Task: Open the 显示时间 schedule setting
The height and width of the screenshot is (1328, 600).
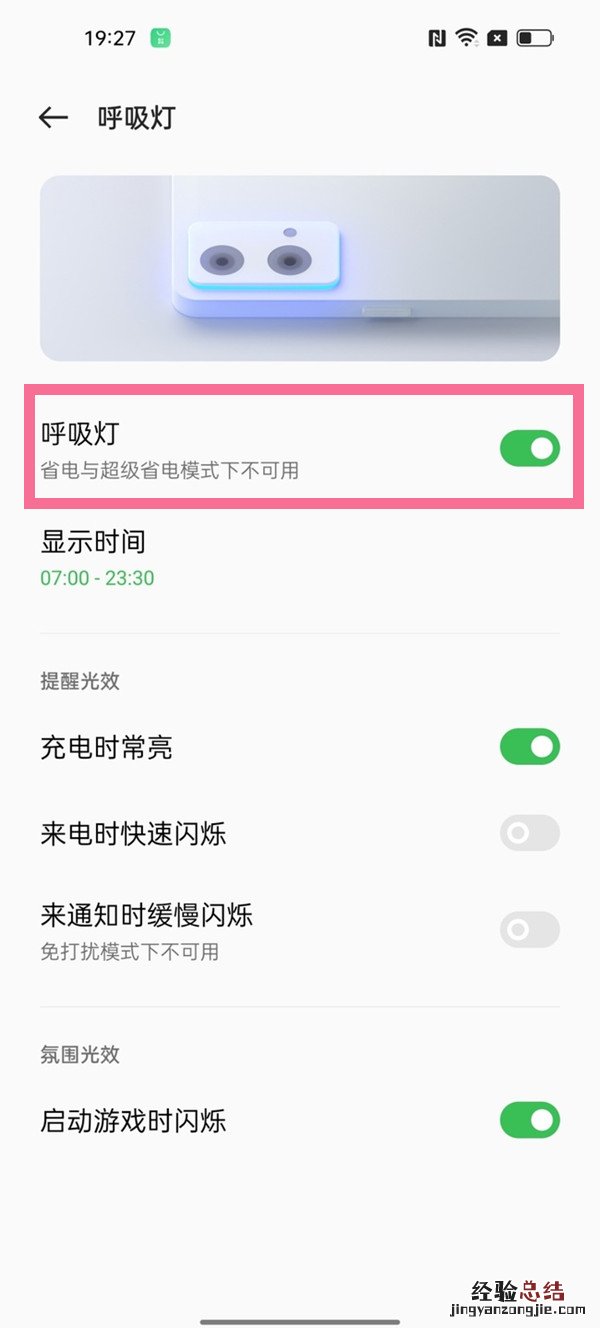Action: (x=98, y=558)
